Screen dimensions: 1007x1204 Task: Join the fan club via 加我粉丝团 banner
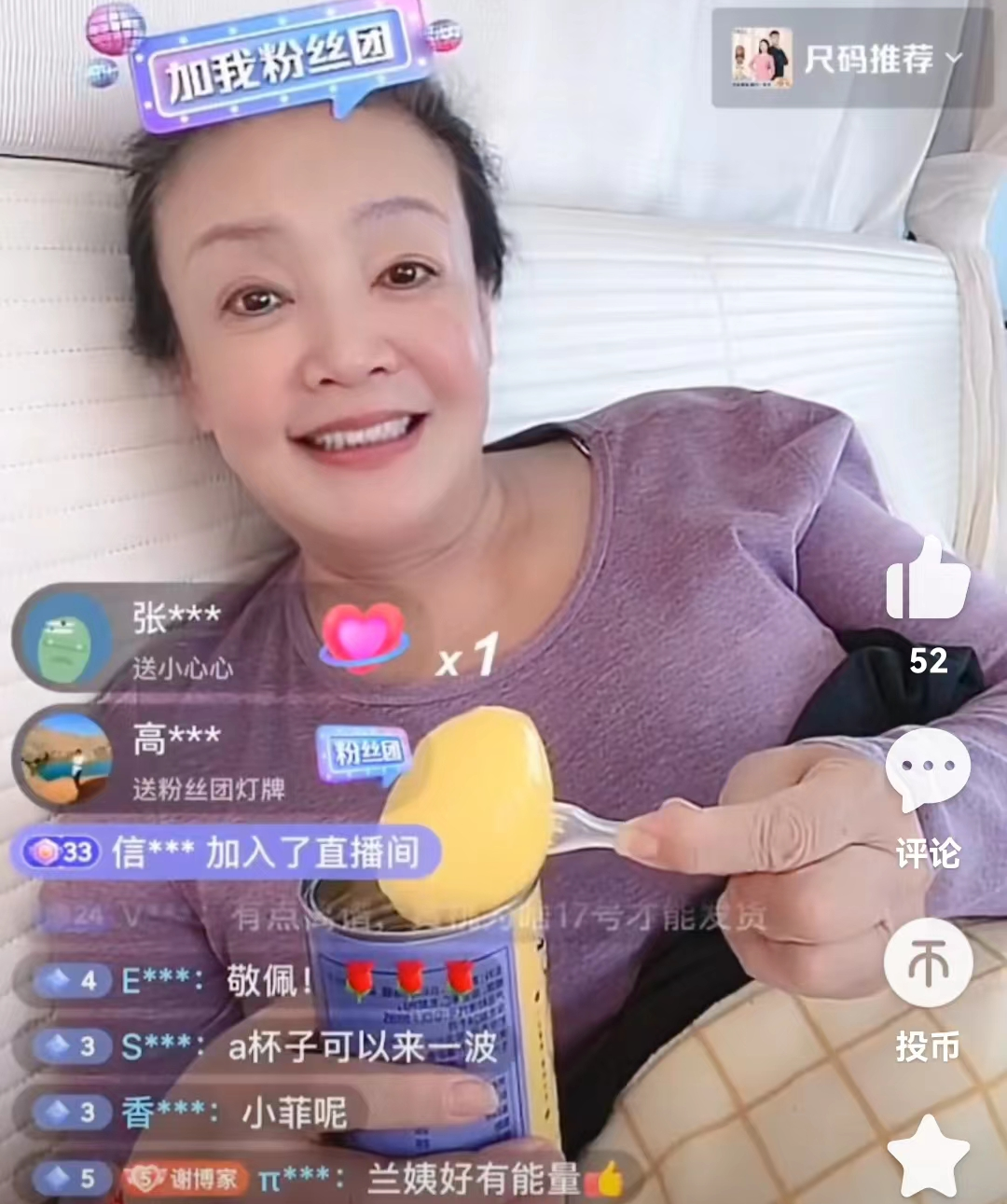278,63
